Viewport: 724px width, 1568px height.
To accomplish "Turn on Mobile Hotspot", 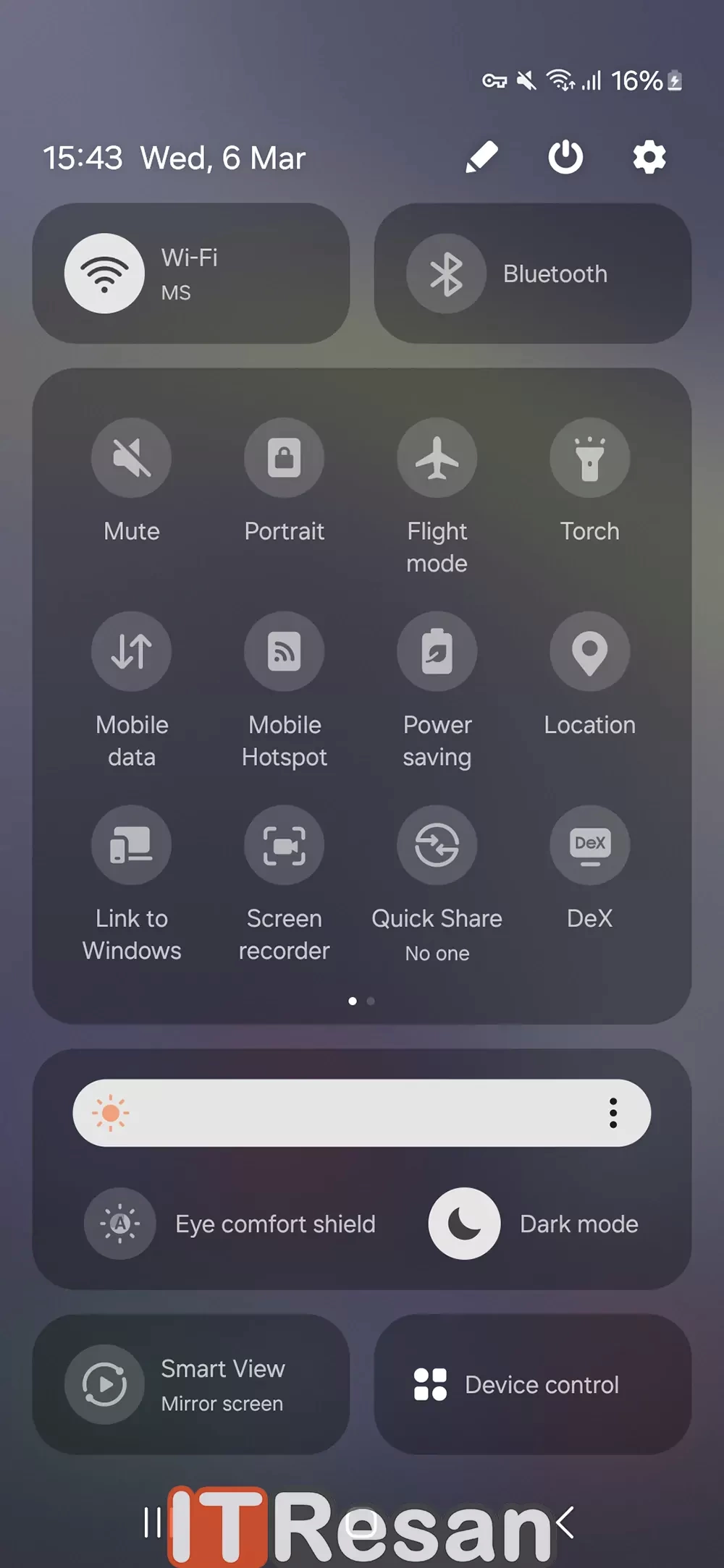I will pyautogui.click(x=284, y=651).
